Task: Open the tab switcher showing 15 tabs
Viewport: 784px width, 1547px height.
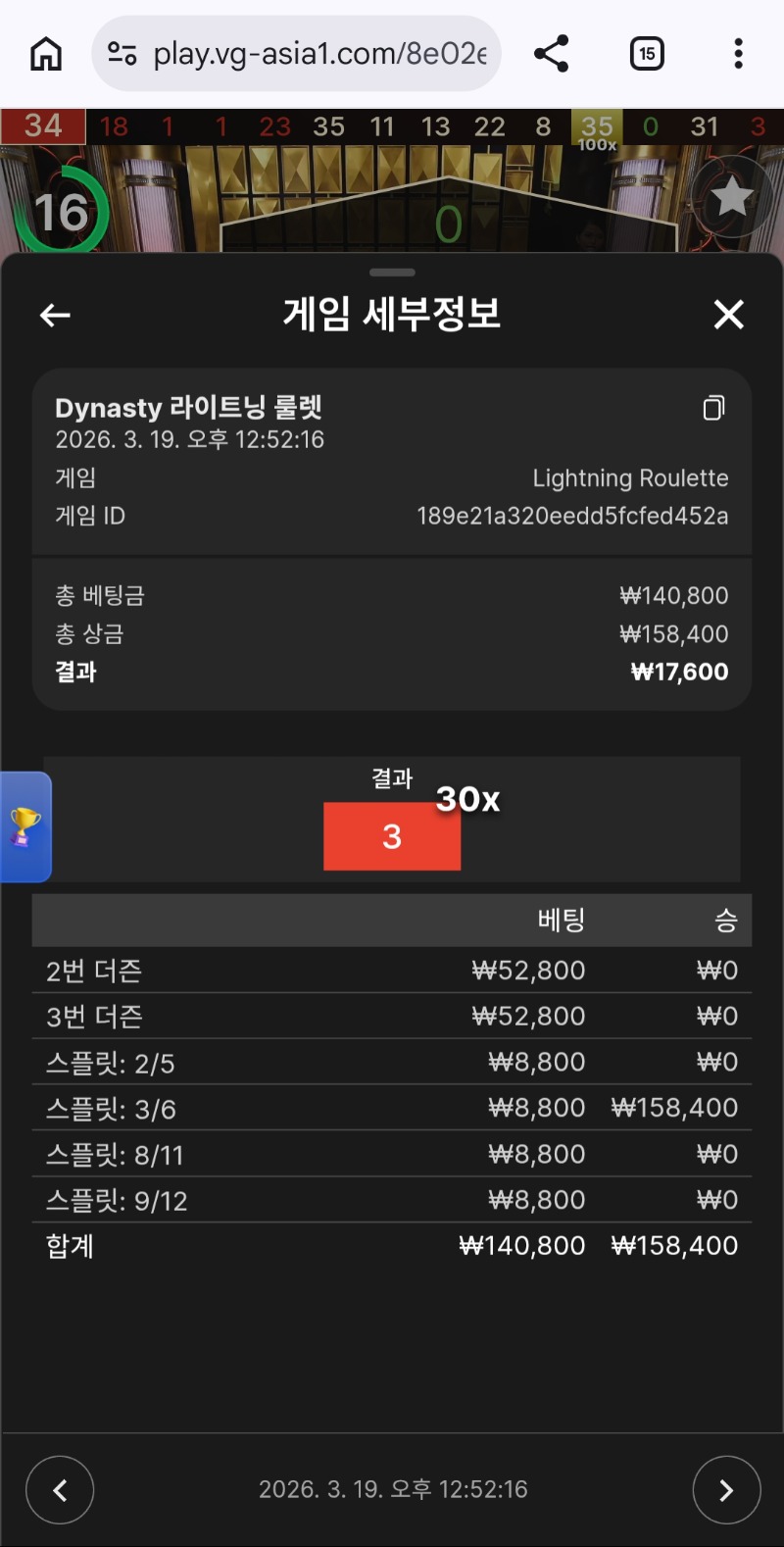Action: 647,54
